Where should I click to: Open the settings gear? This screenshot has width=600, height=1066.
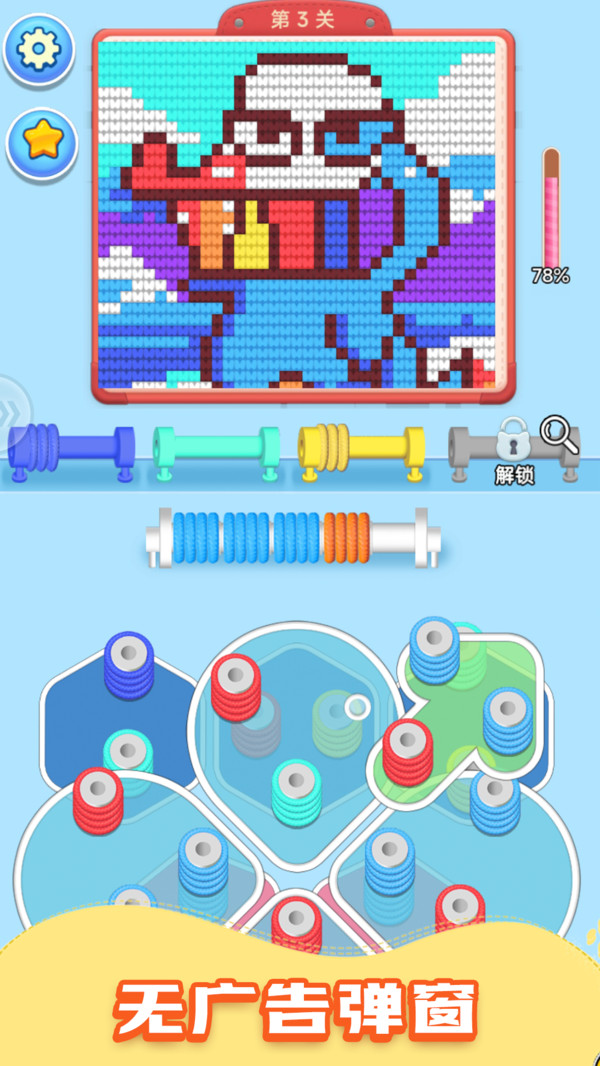click(38, 49)
